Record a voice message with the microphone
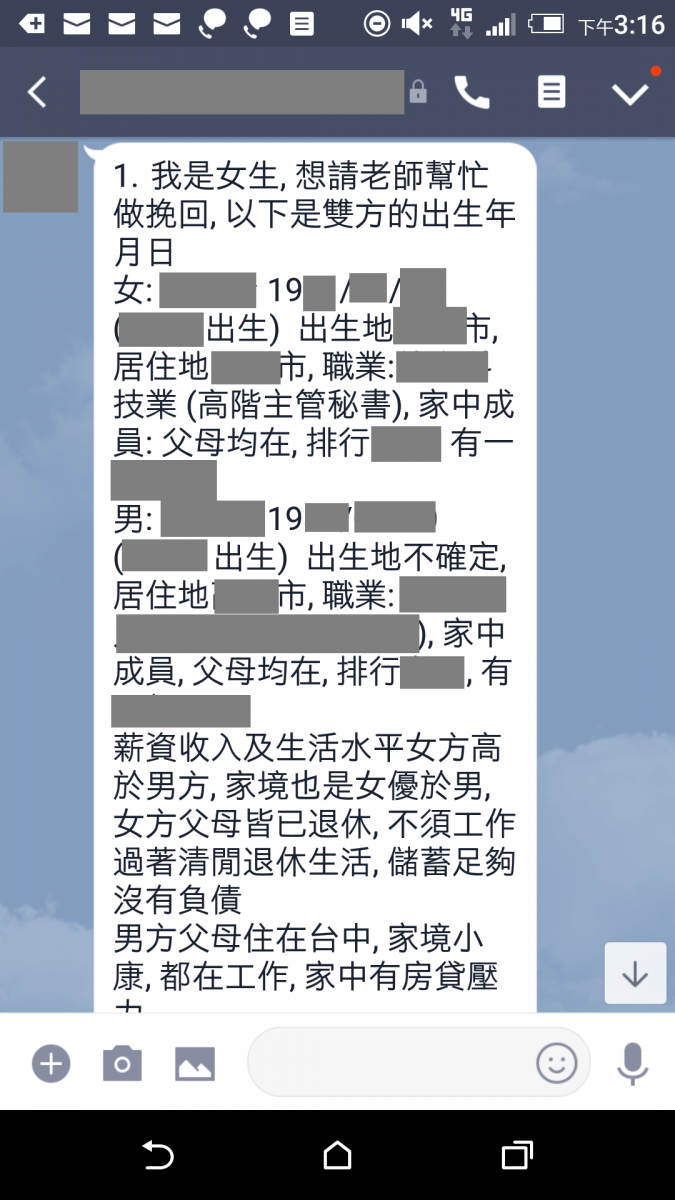The height and width of the screenshot is (1200, 675). coord(632,1063)
